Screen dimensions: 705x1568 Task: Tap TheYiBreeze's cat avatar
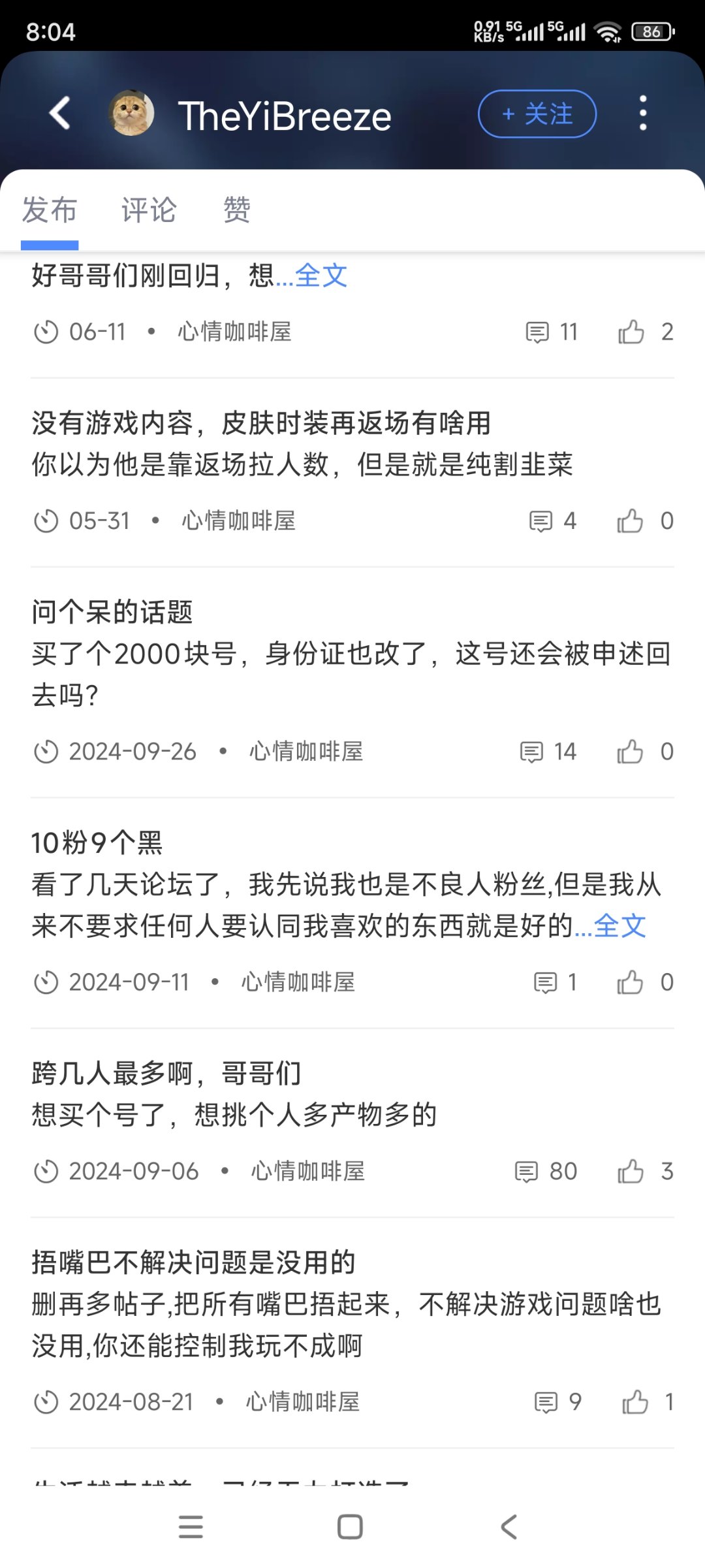click(131, 113)
